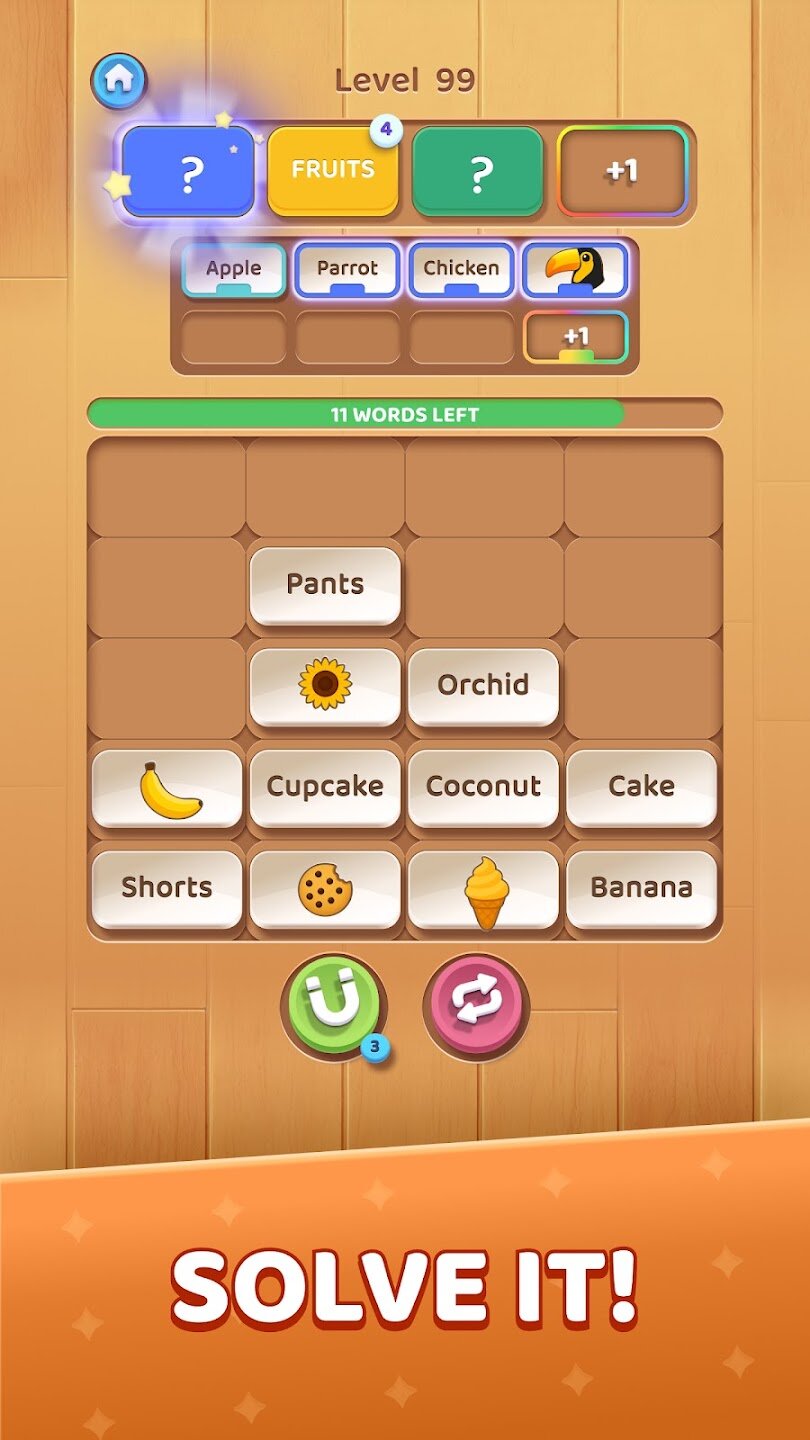Select the Shorts tile
The image size is (810, 1440).
[x=167, y=888]
